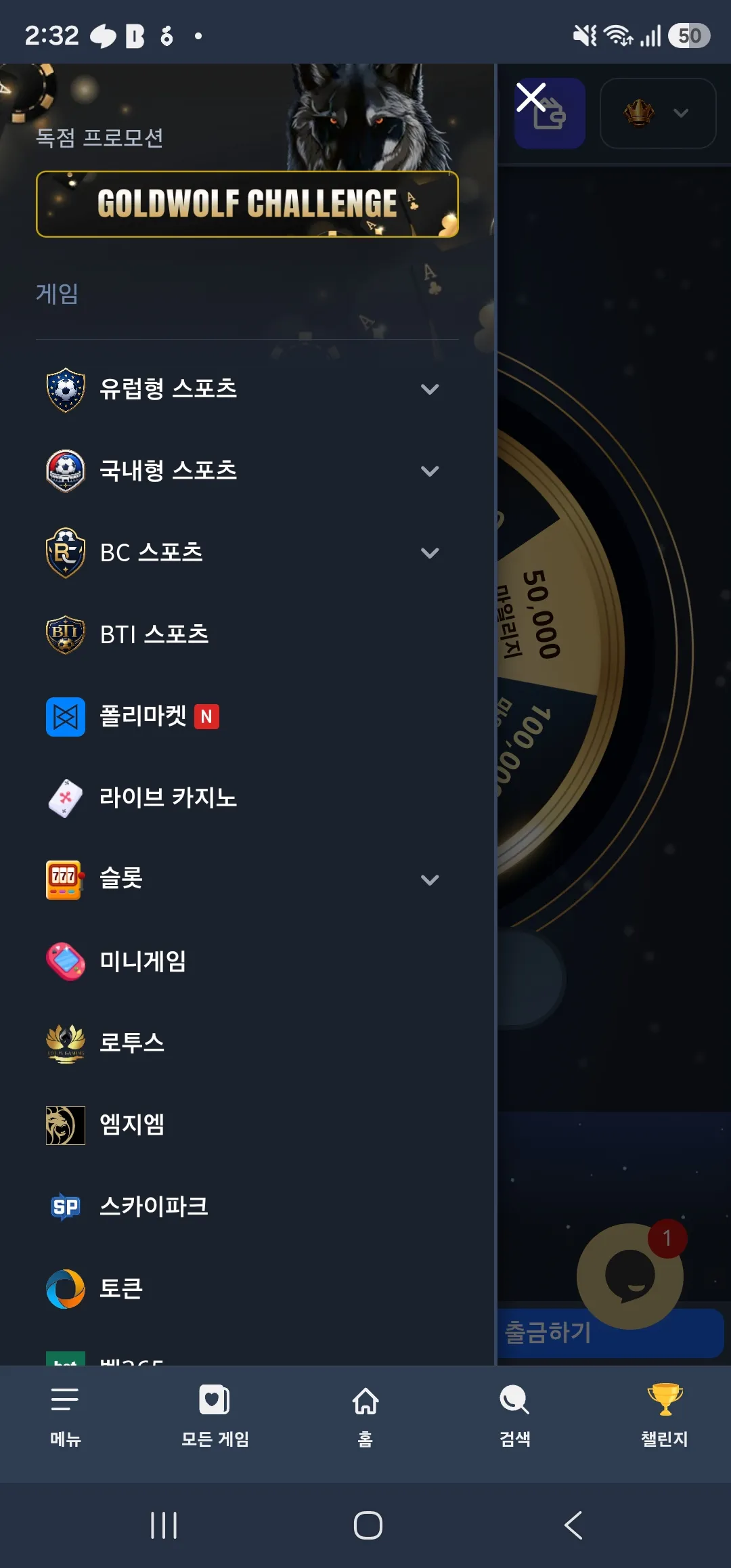This screenshot has height=1568, width=731.
Task: Expand the 국내형 스포츠 submenu
Action: [430, 471]
